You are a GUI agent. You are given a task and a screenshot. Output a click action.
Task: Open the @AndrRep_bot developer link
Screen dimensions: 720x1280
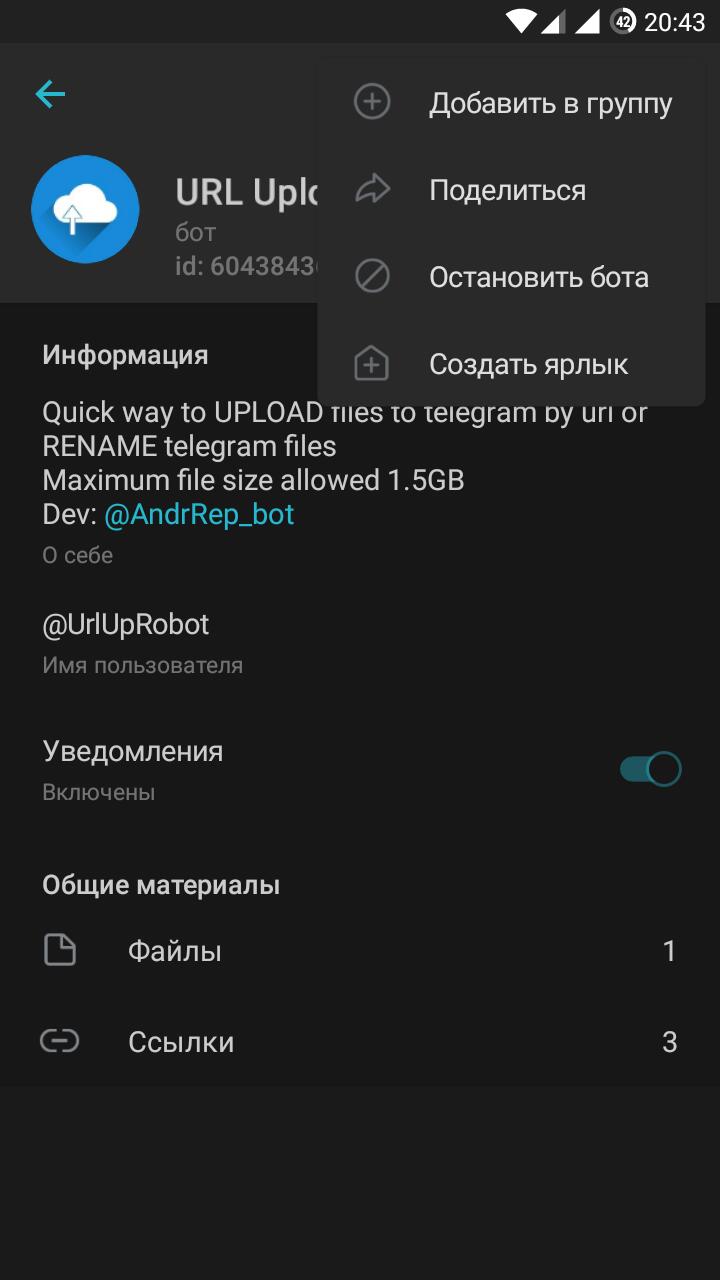pos(199,514)
